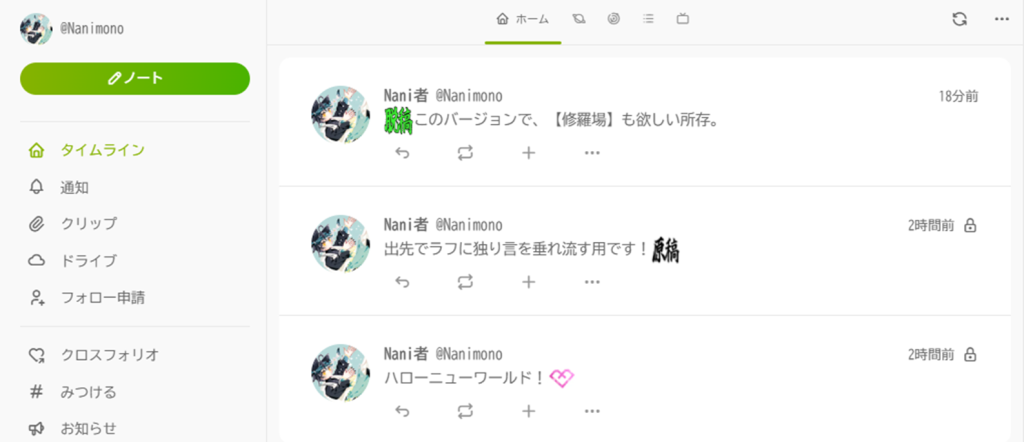The image size is (1024, 442).
Task: Open the 通知 menu
Action: tap(75, 187)
